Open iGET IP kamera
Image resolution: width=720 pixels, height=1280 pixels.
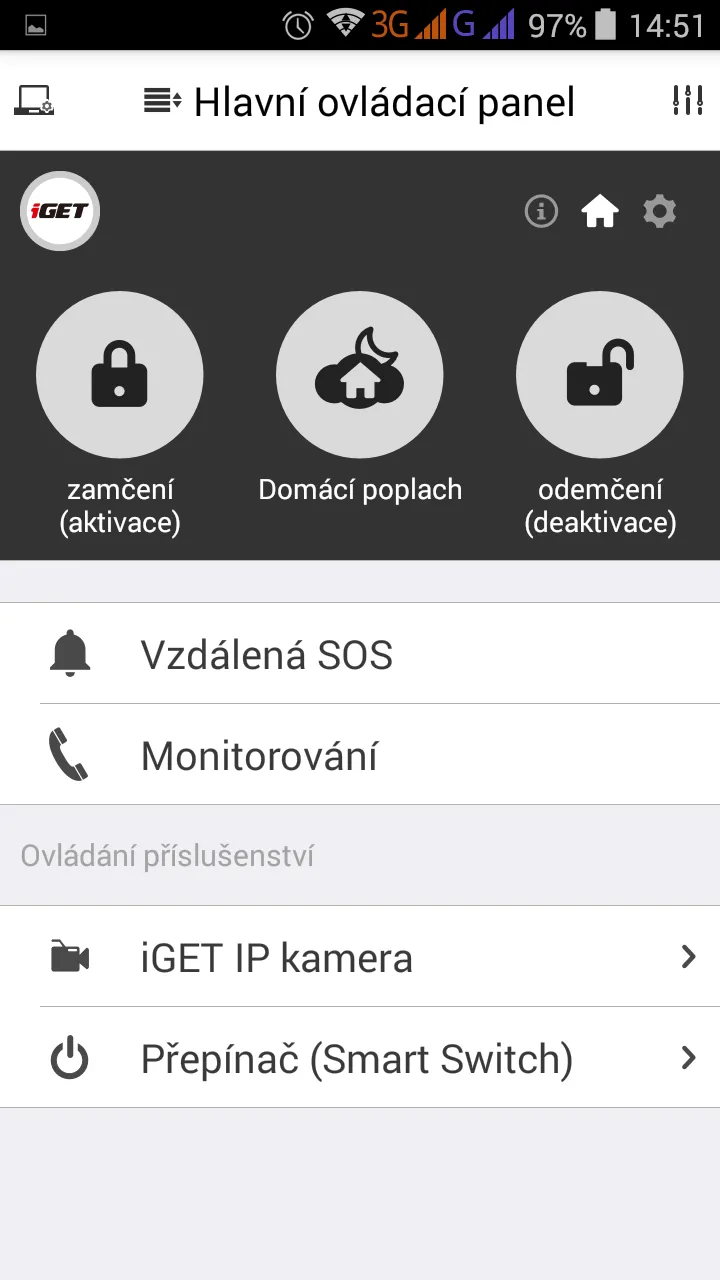[360, 957]
